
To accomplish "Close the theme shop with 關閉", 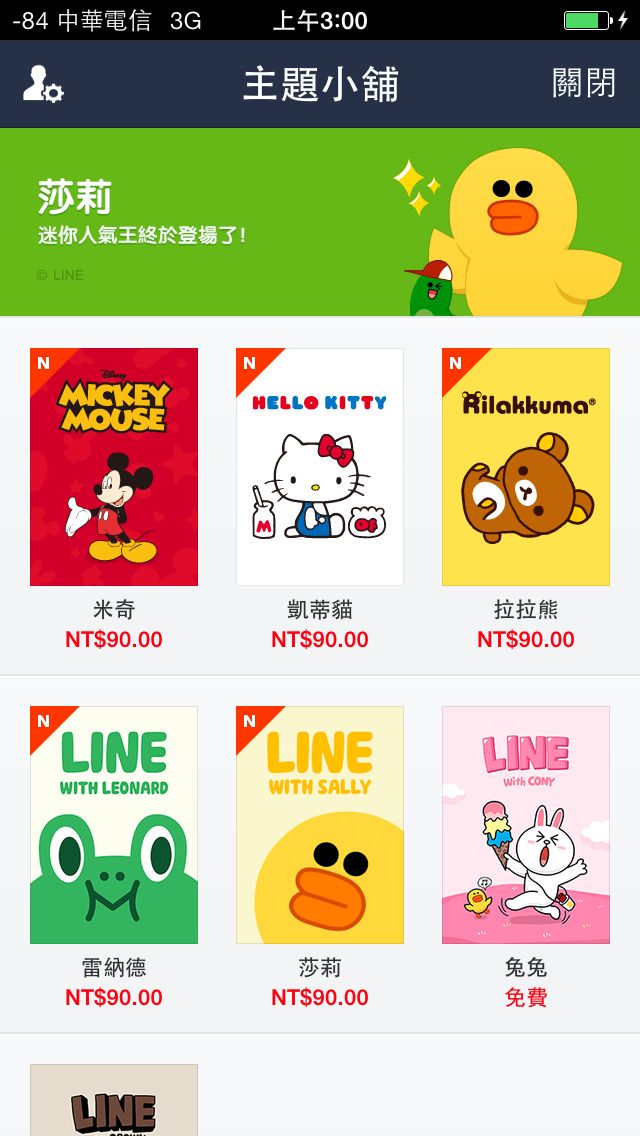I will pos(584,84).
